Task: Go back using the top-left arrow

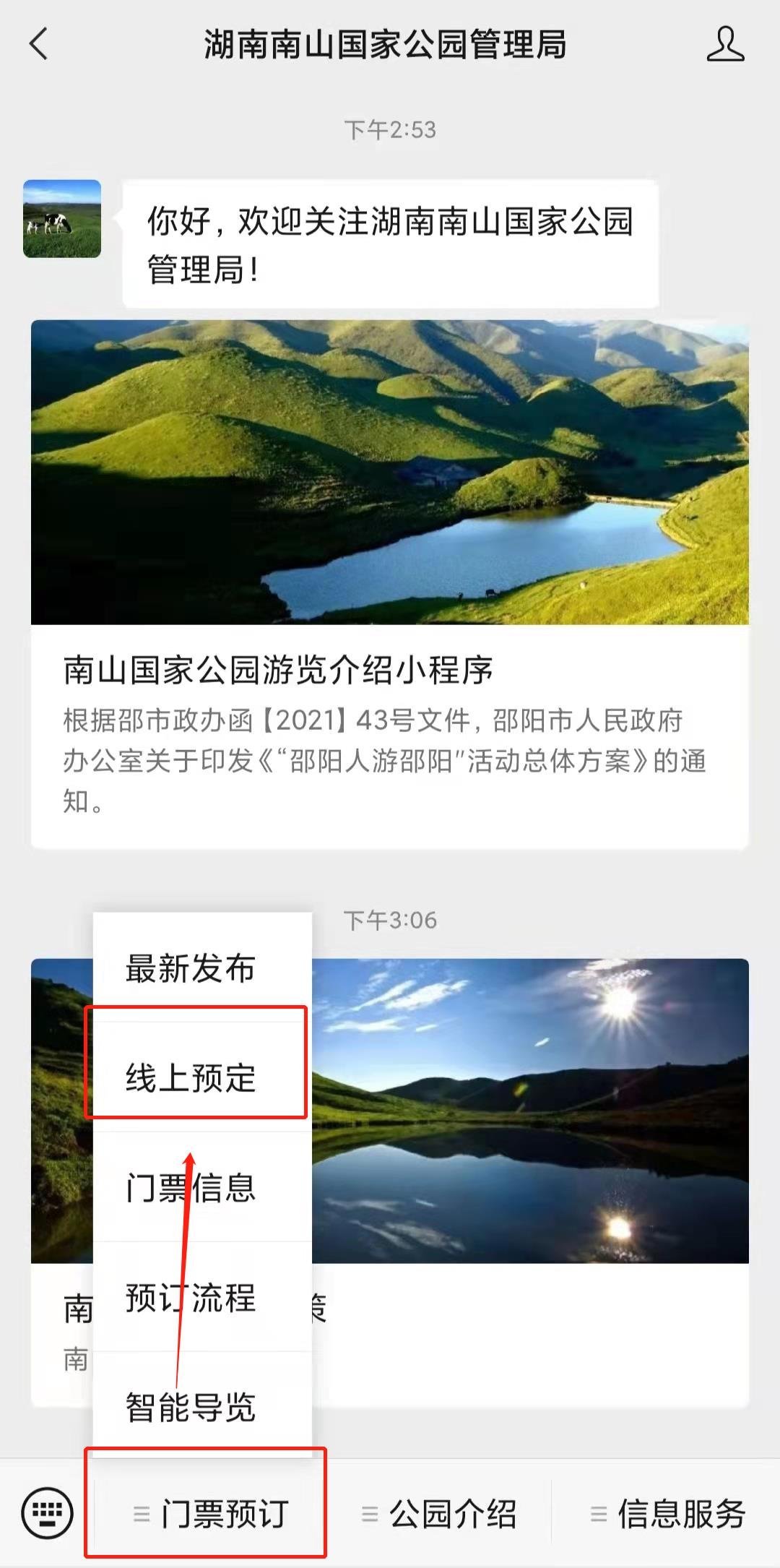Action: tap(39, 44)
